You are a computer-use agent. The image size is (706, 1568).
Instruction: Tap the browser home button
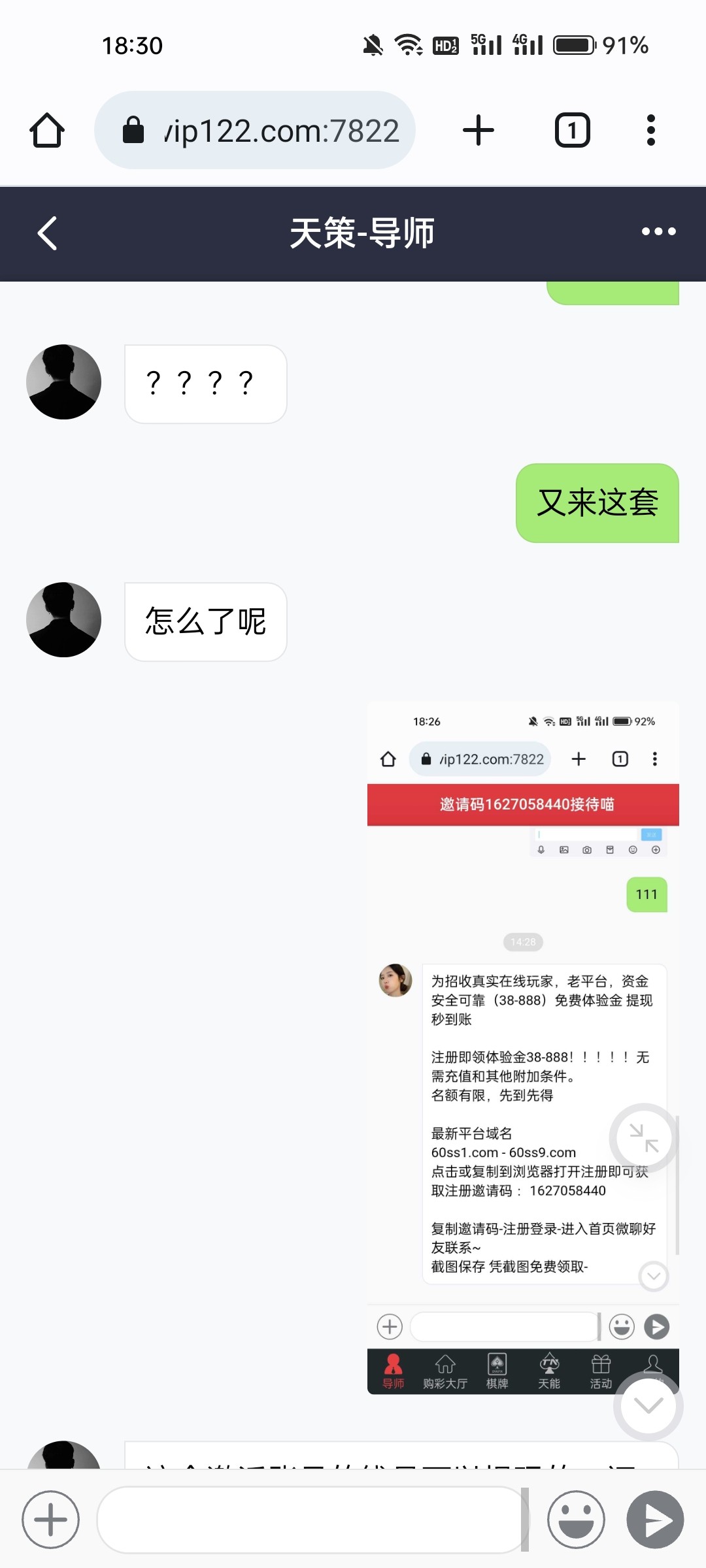[x=47, y=130]
